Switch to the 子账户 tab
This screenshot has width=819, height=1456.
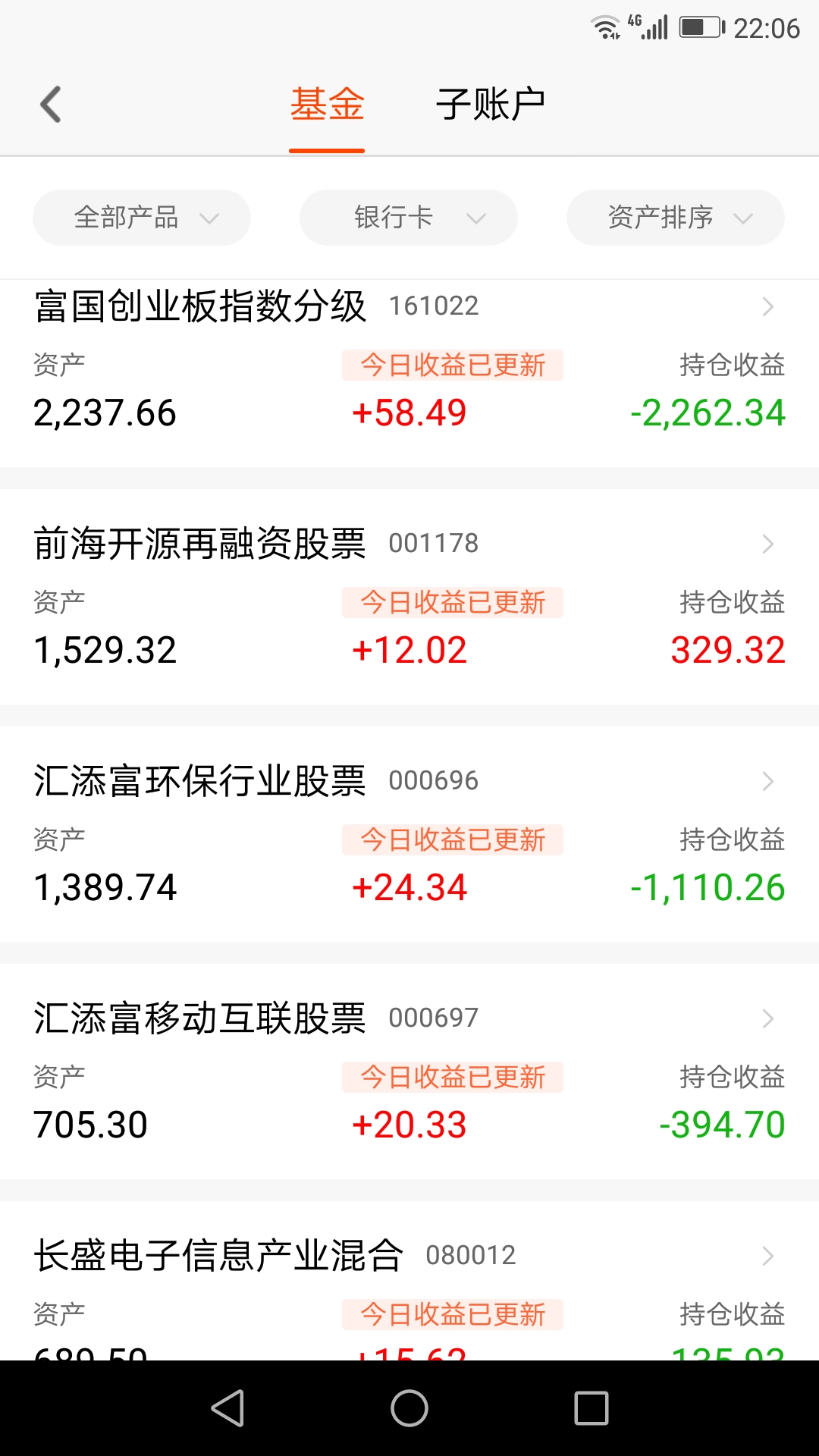point(491,105)
